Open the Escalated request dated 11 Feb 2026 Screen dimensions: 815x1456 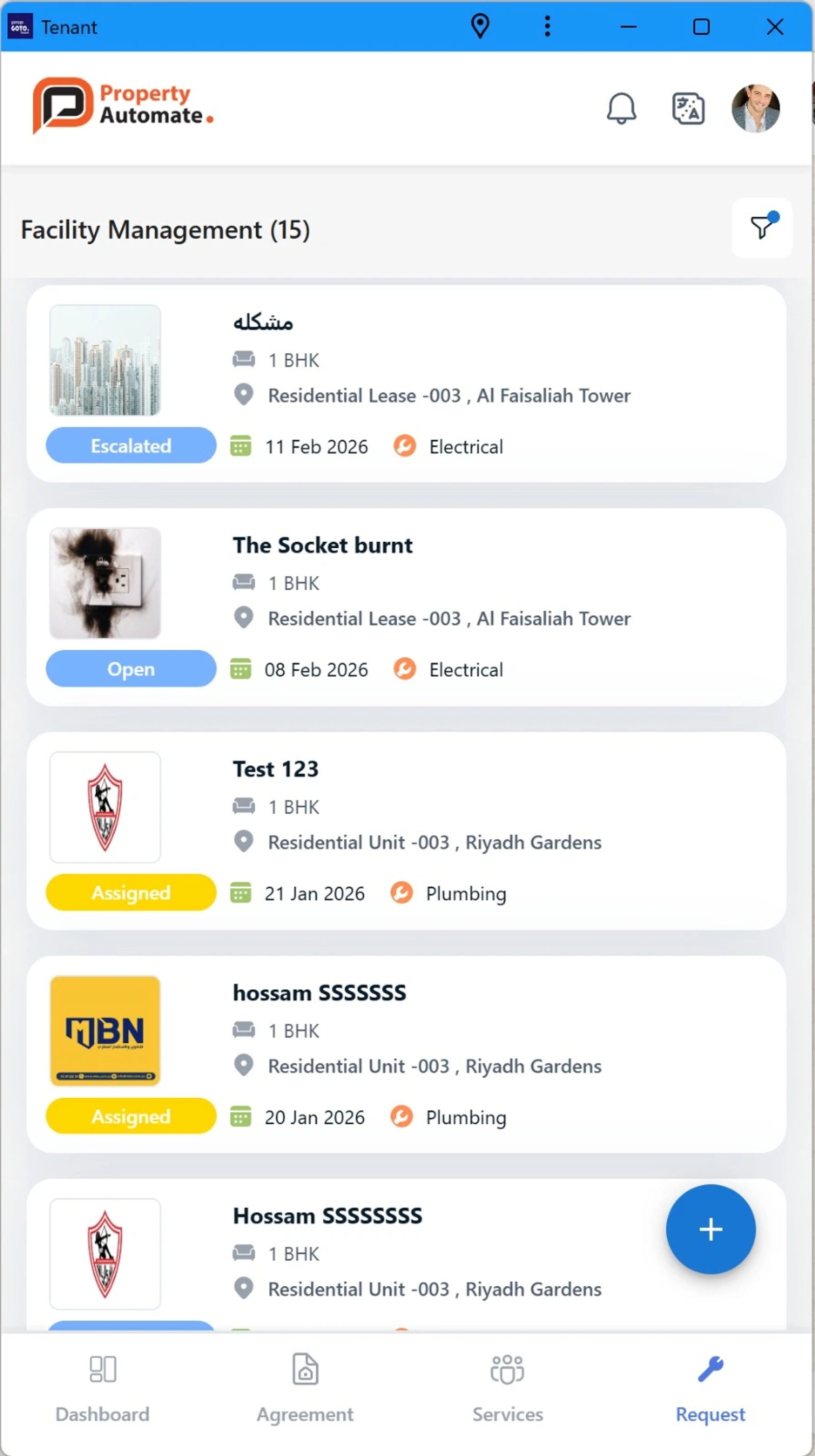pos(405,383)
